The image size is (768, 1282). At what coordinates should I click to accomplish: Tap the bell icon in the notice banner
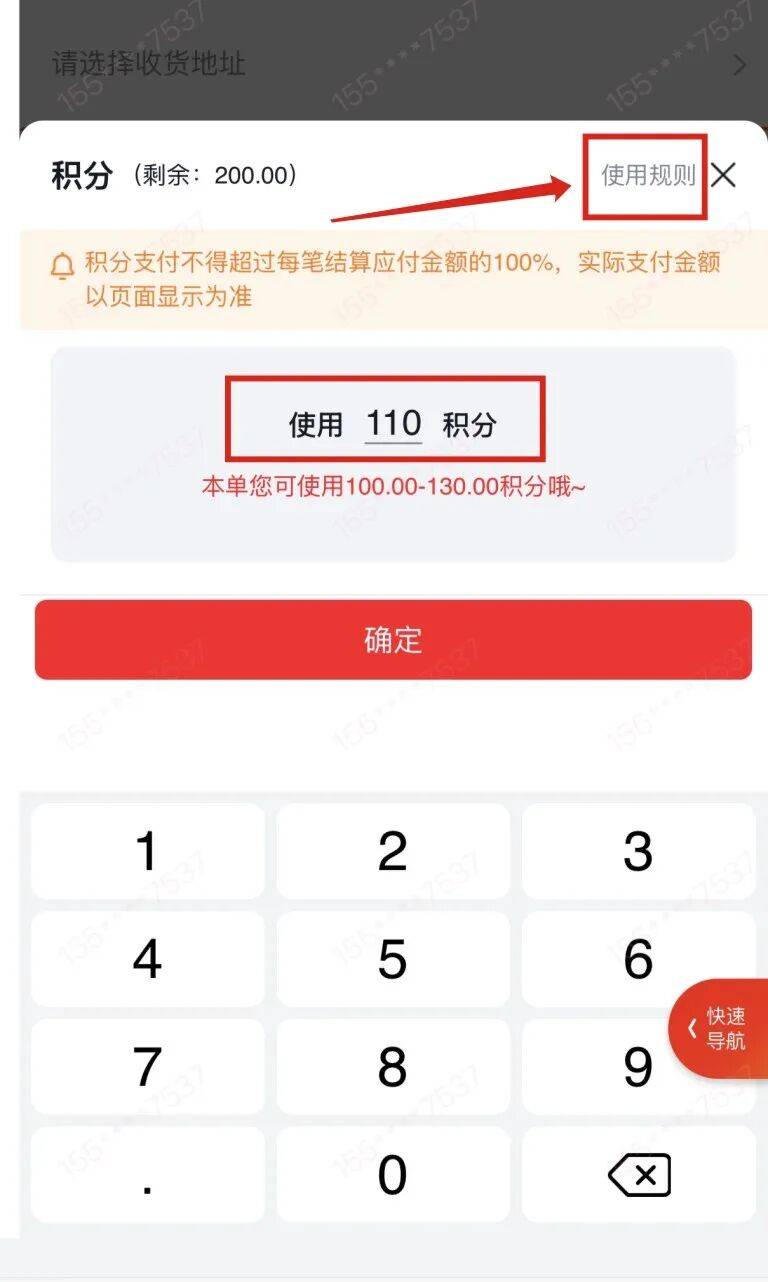coord(63,265)
